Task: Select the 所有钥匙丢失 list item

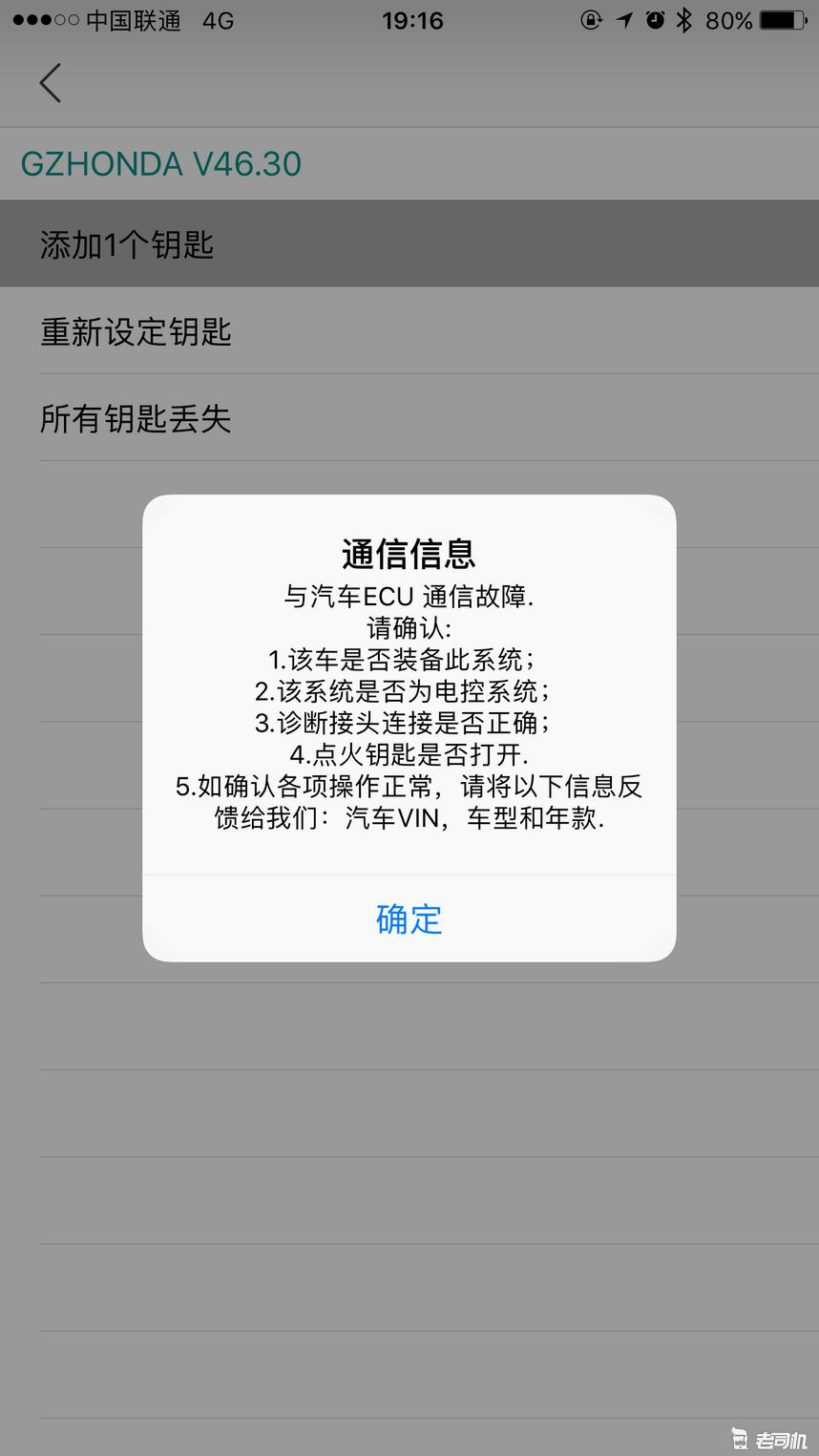Action: [134, 418]
